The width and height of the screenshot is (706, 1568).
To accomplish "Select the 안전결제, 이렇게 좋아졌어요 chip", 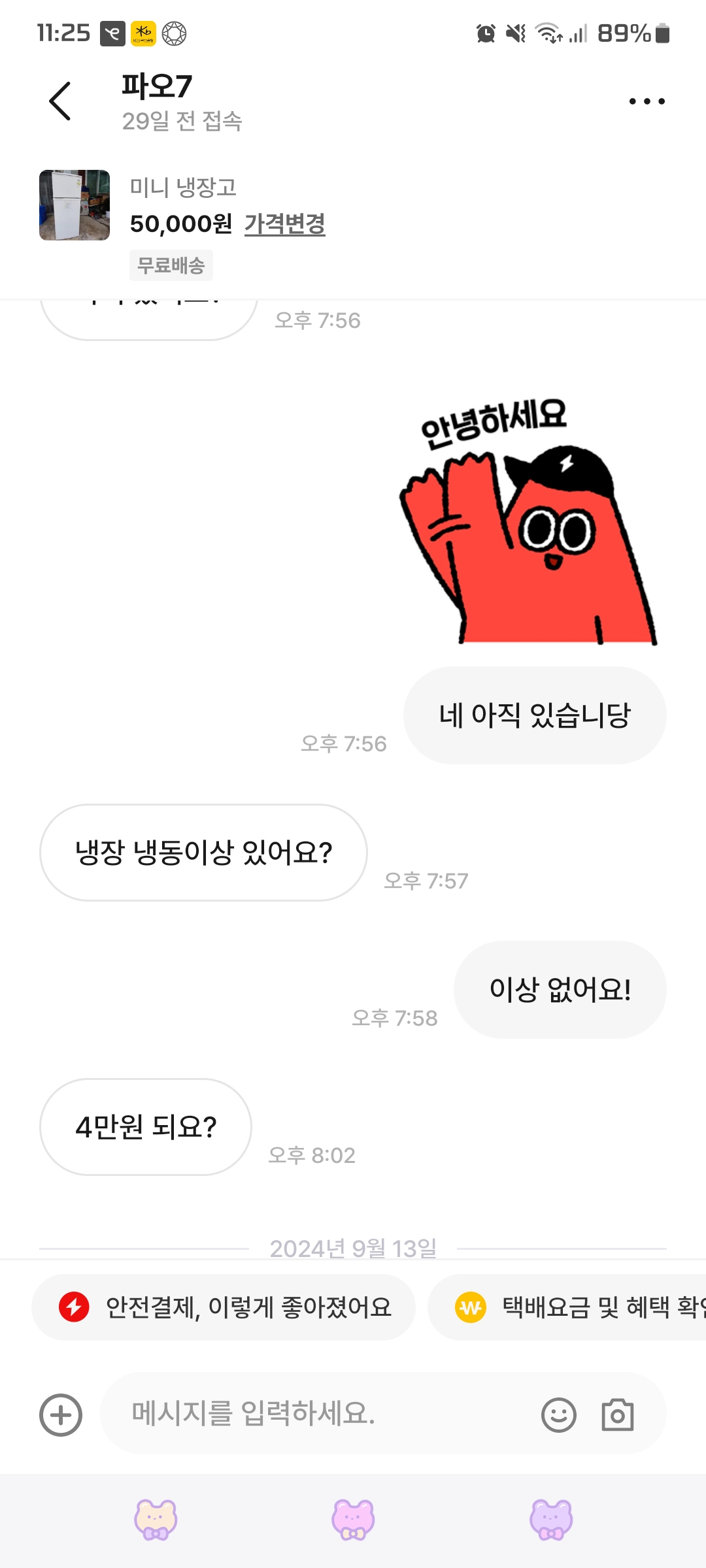I will (x=224, y=1307).
